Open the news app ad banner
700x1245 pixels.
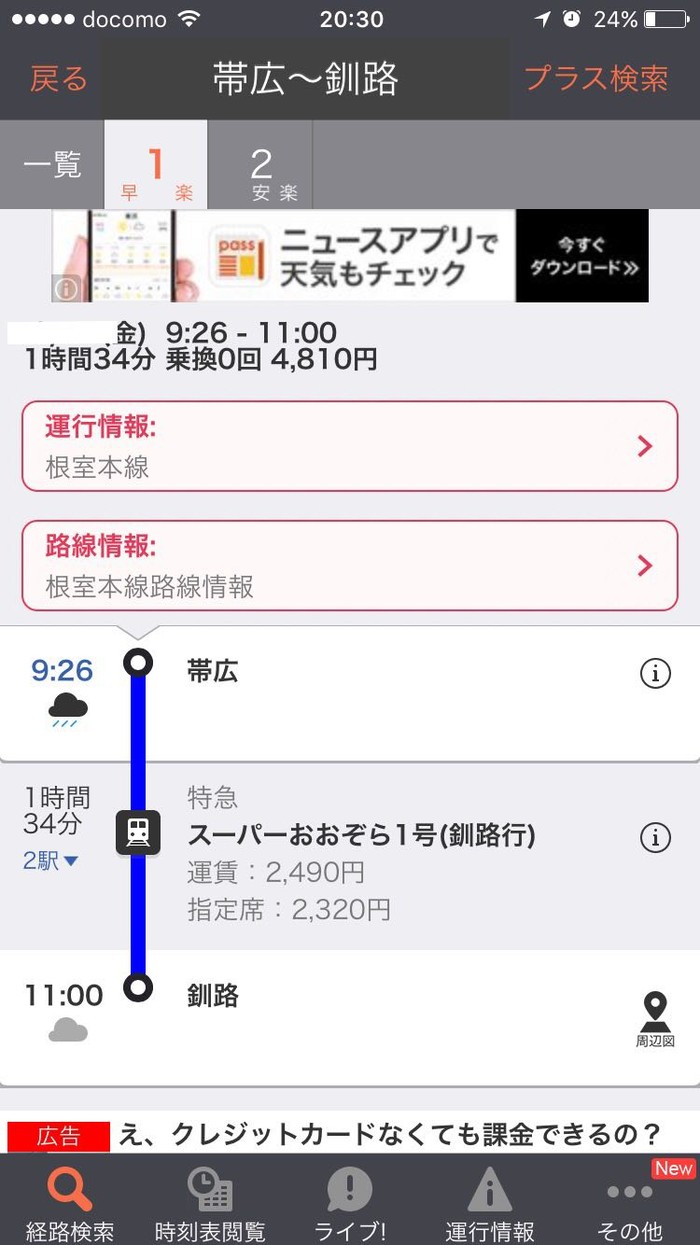coord(350,256)
